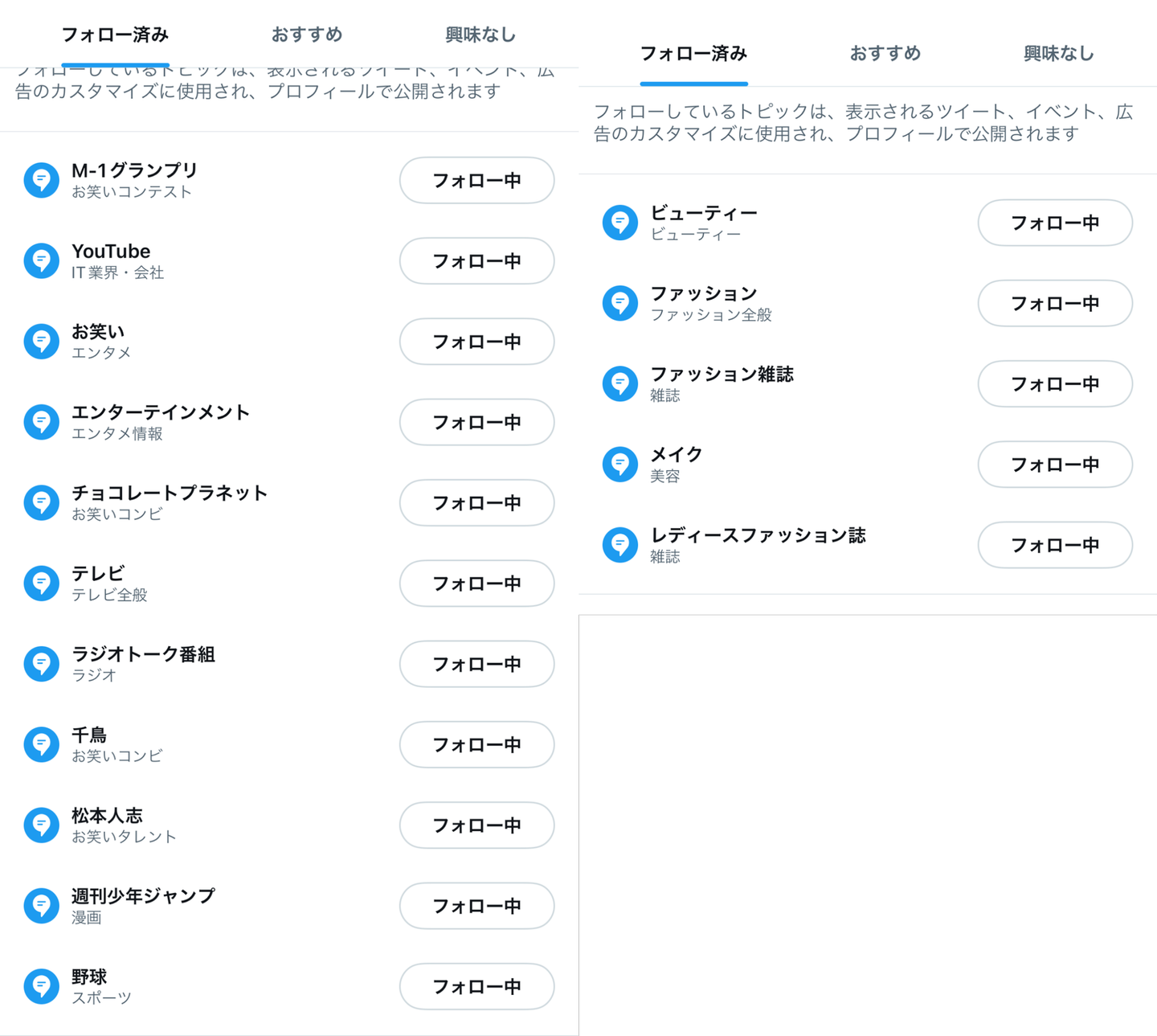Tap フォロー中 for エンターテインメント
Screen dimensions: 1157x1036
pyautogui.click(x=476, y=422)
